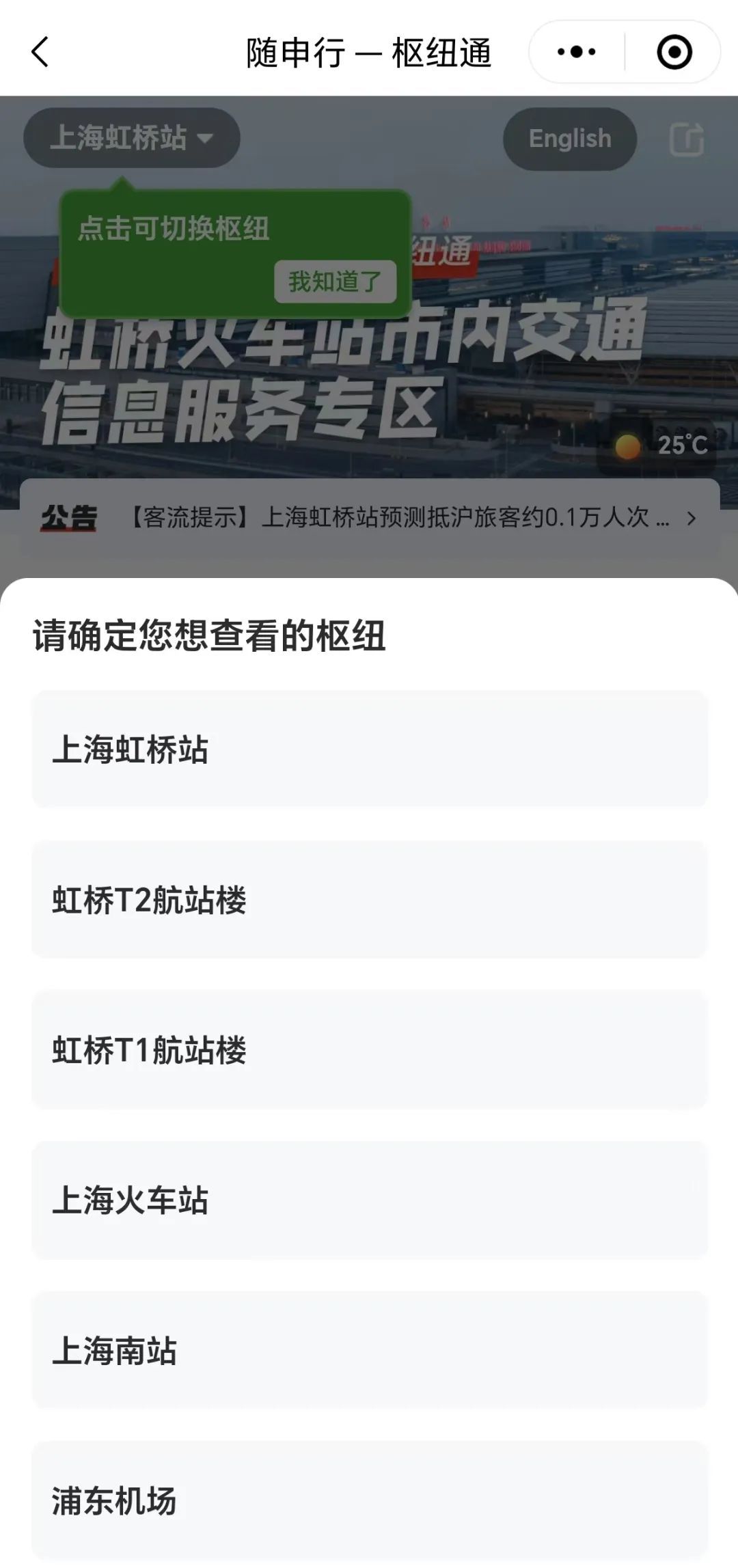This screenshot has width=738, height=1568.
Task: Select 上海火车站 hub
Action: coord(369,1200)
